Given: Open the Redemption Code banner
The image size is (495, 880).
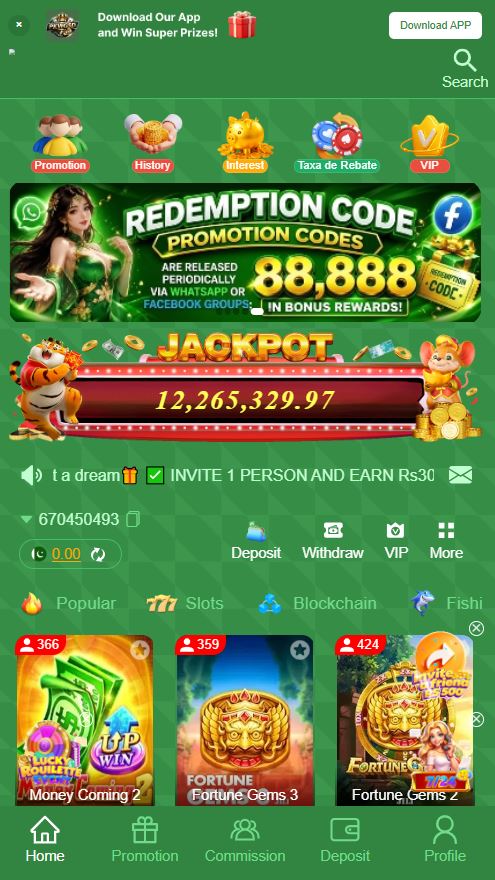Looking at the screenshot, I should [x=245, y=253].
